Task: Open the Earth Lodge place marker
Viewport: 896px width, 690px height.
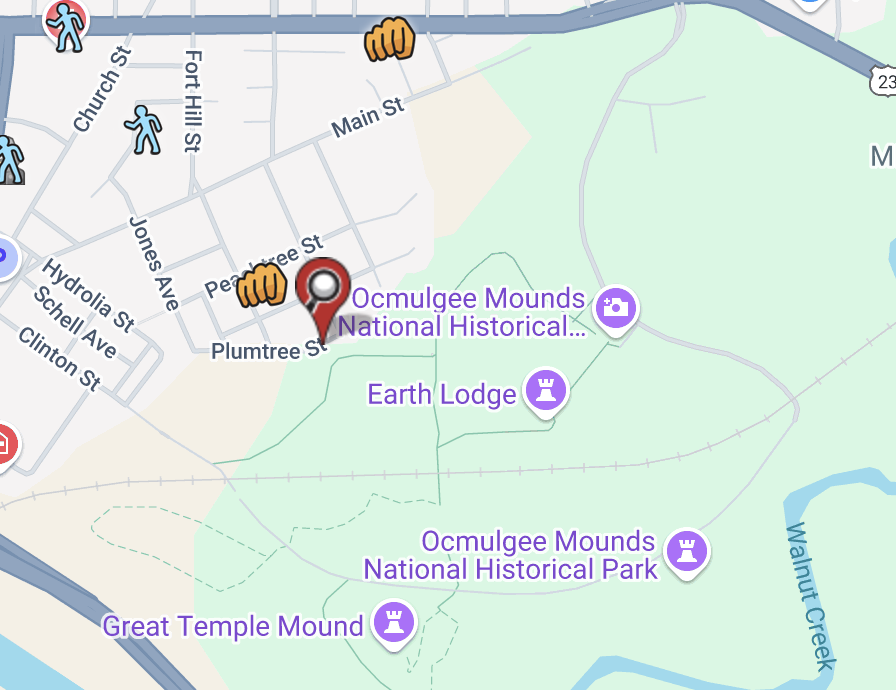Action: point(545,390)
